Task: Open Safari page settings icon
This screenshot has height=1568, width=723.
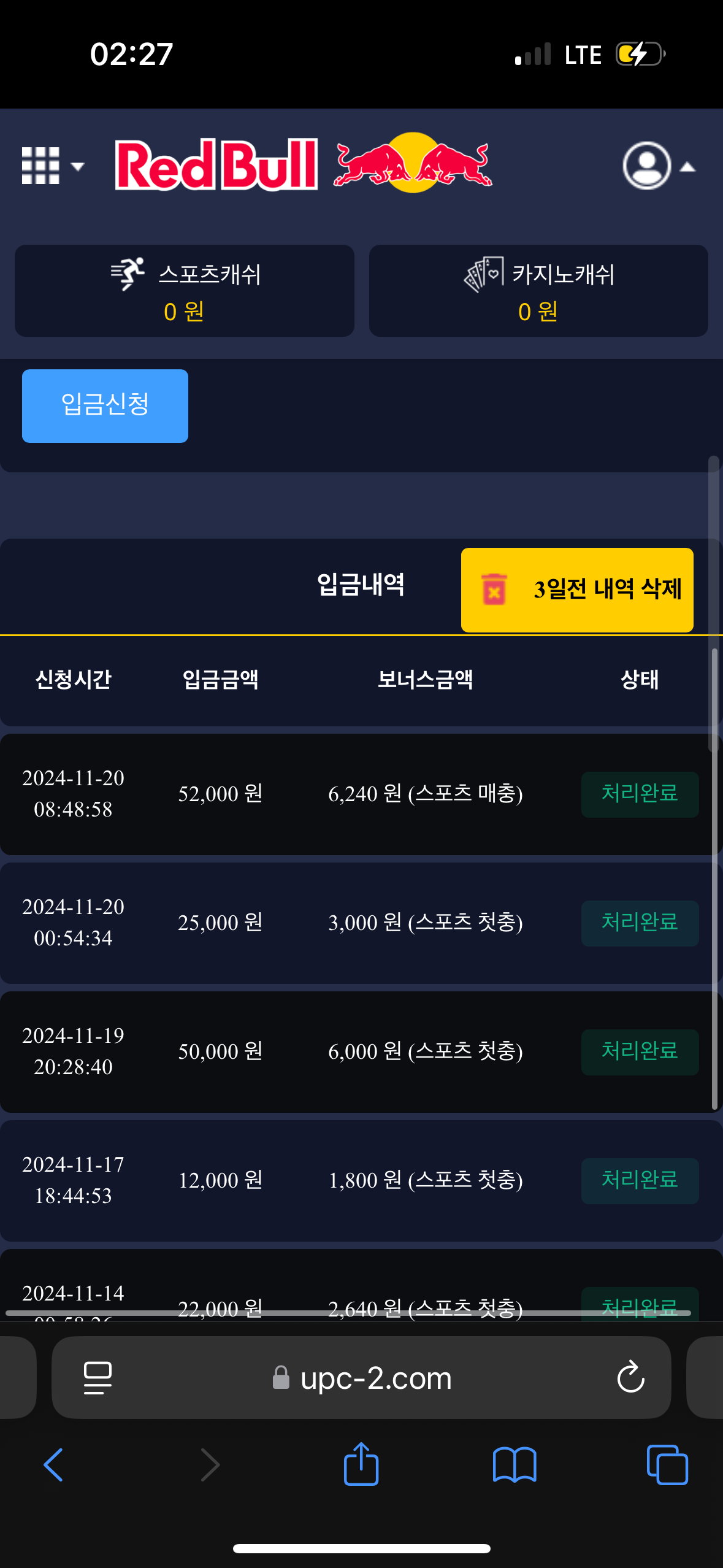Action: click(98, 1378)
